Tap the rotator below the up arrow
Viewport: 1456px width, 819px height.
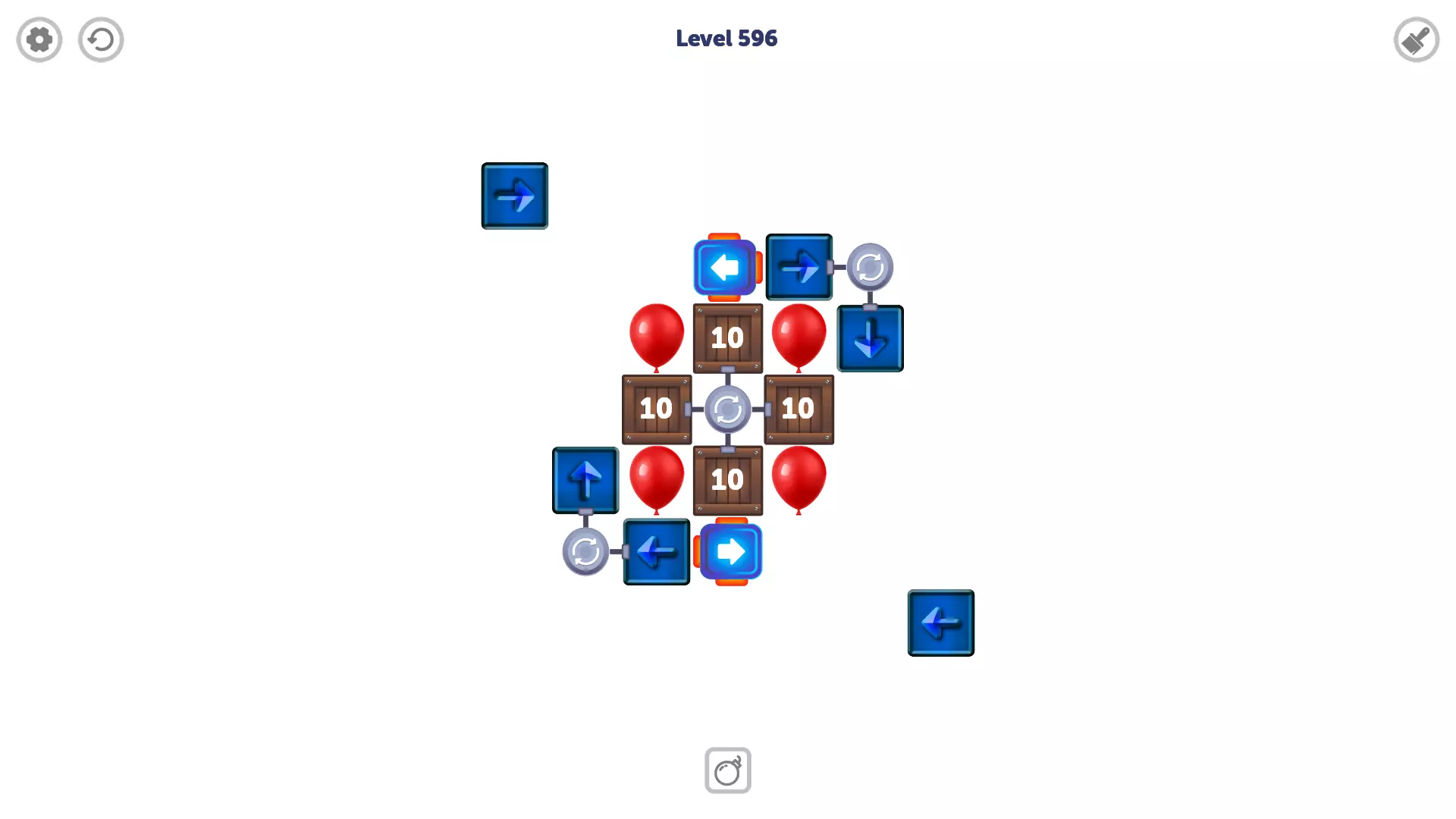point(585,551)
